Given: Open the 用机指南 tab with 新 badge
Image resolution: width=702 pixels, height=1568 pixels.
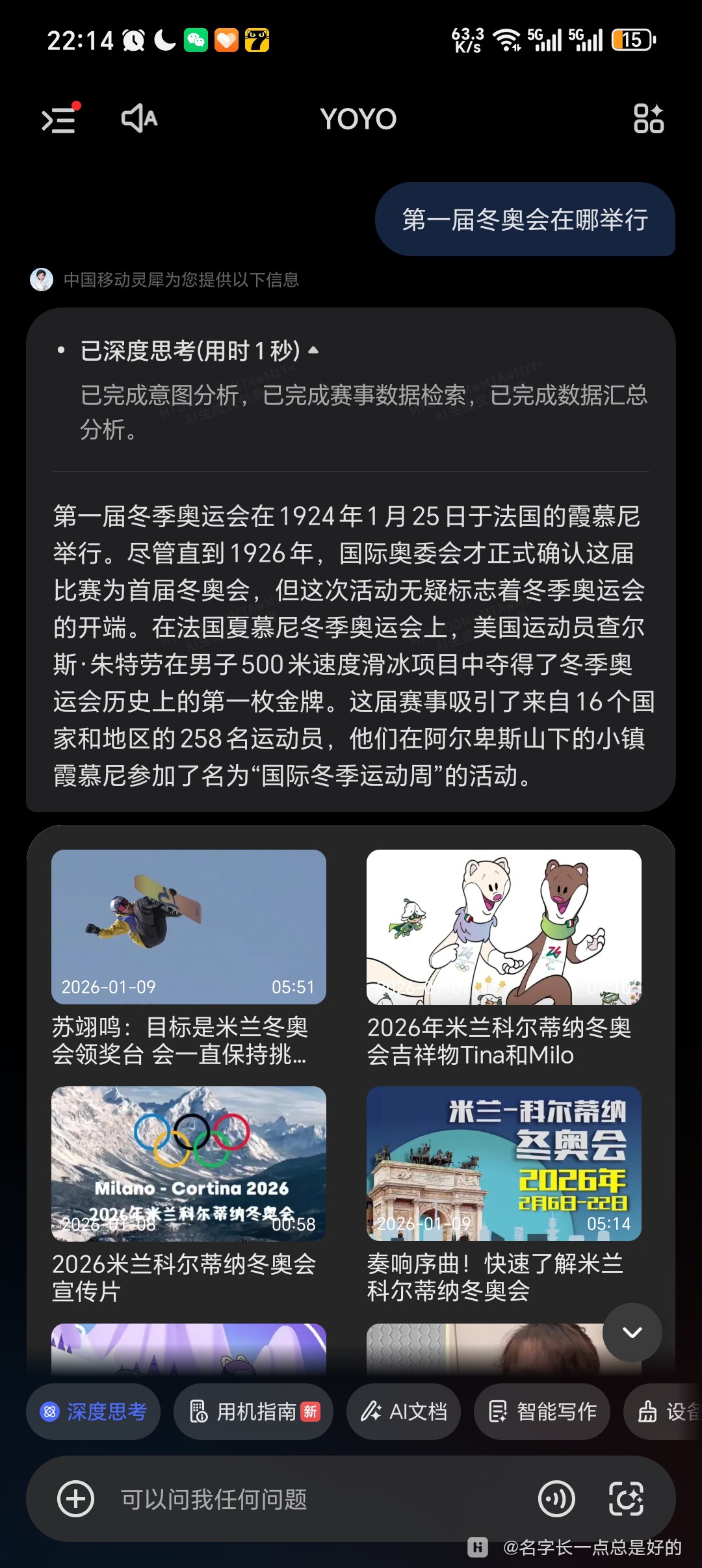Looking at the screenshot, I should [253, 1411].
